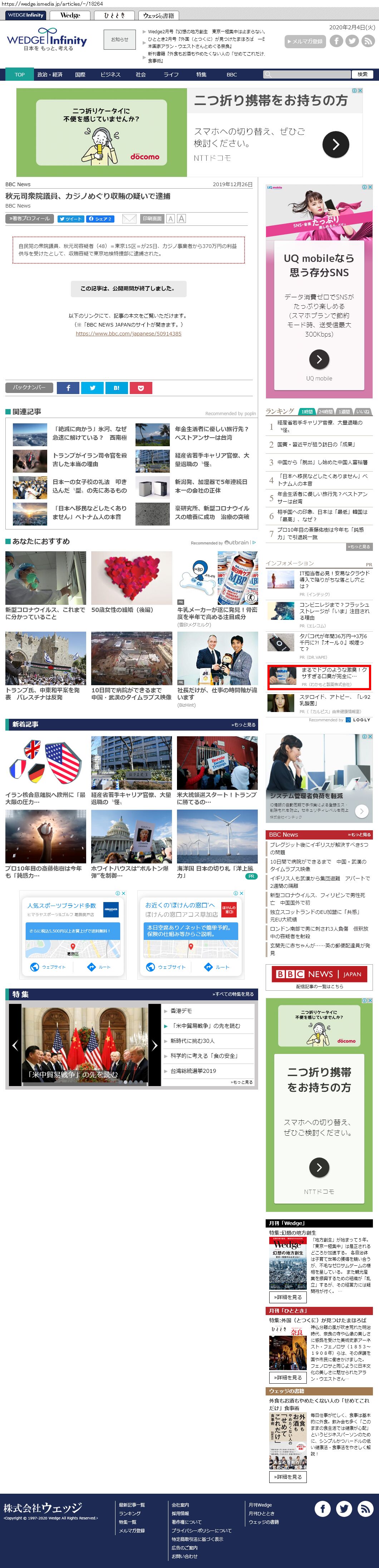Open the BBC navigation section
The height and width of the screenshot is (1568, 379).
(x=232, y=74)
